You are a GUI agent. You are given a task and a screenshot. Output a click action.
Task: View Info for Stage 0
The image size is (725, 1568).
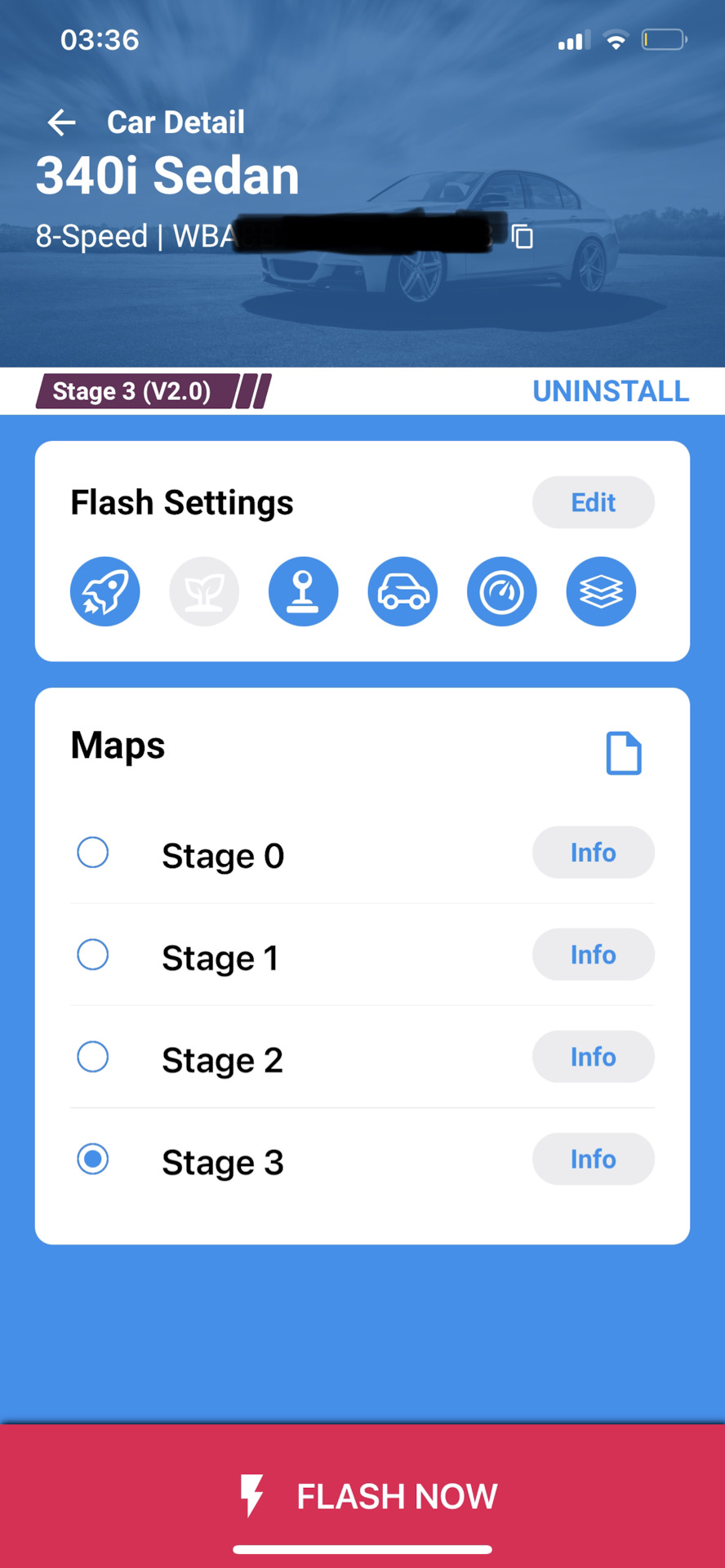593,853
